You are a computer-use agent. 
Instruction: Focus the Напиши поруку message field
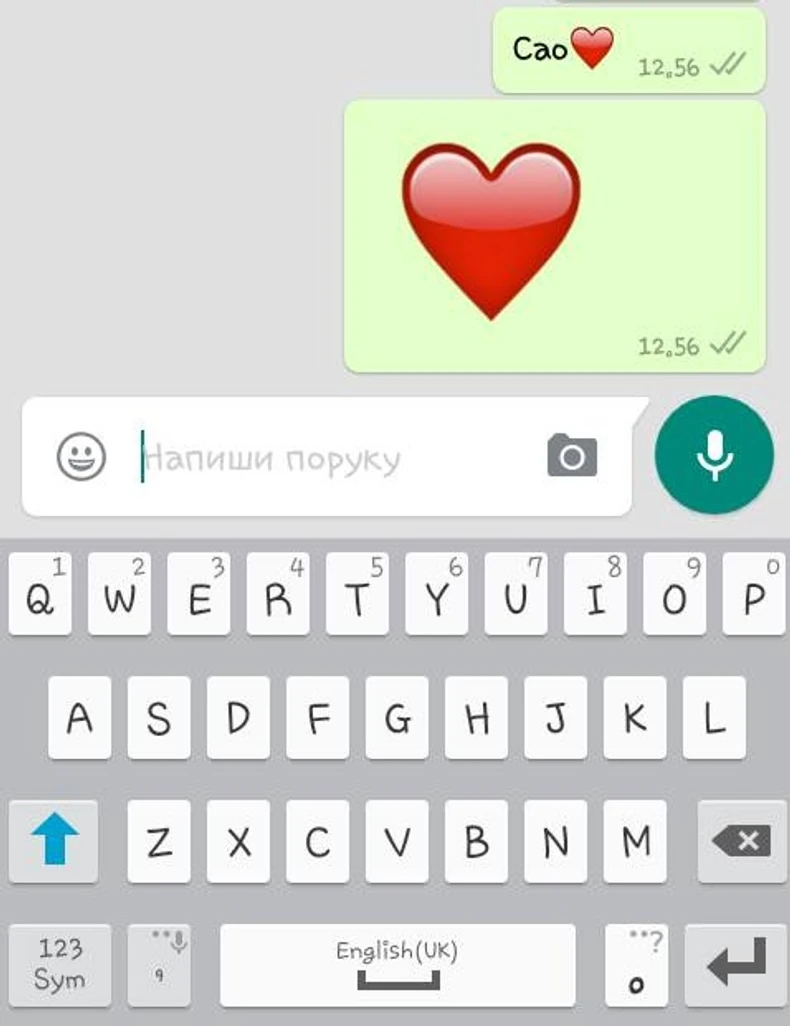coord(330,458)
